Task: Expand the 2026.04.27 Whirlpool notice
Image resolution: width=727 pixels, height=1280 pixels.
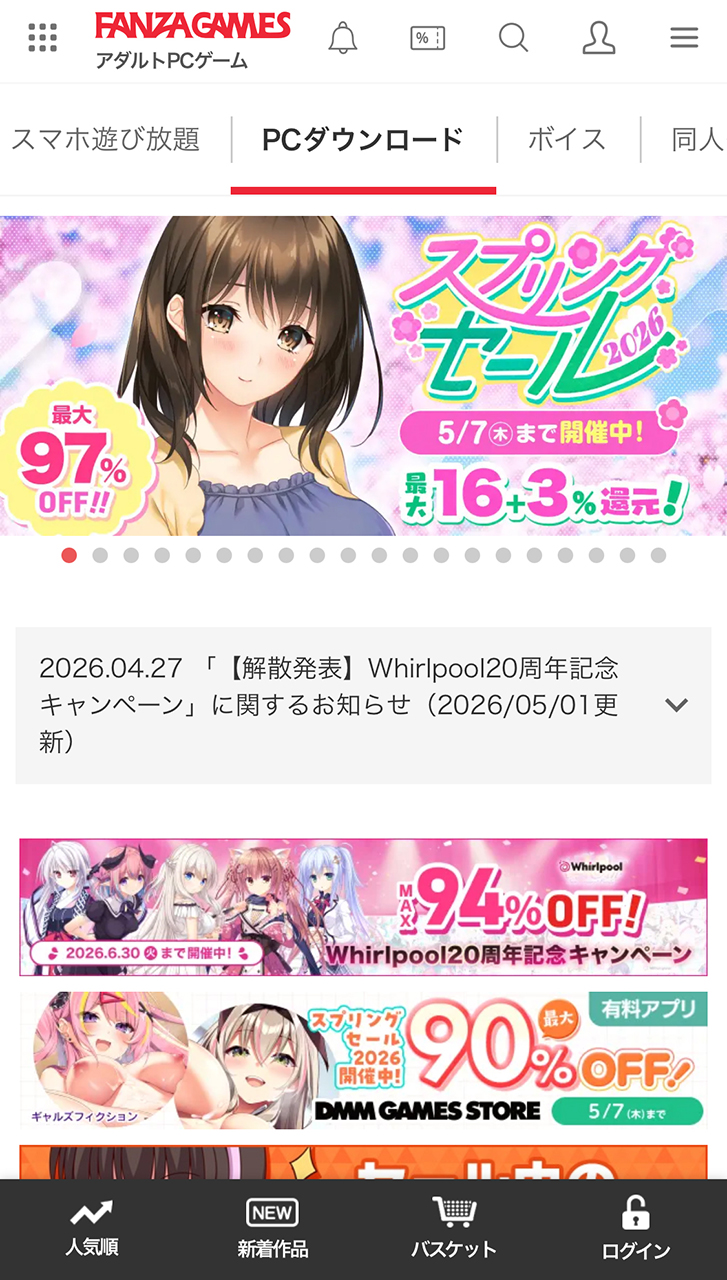Action: coord(363,705)
